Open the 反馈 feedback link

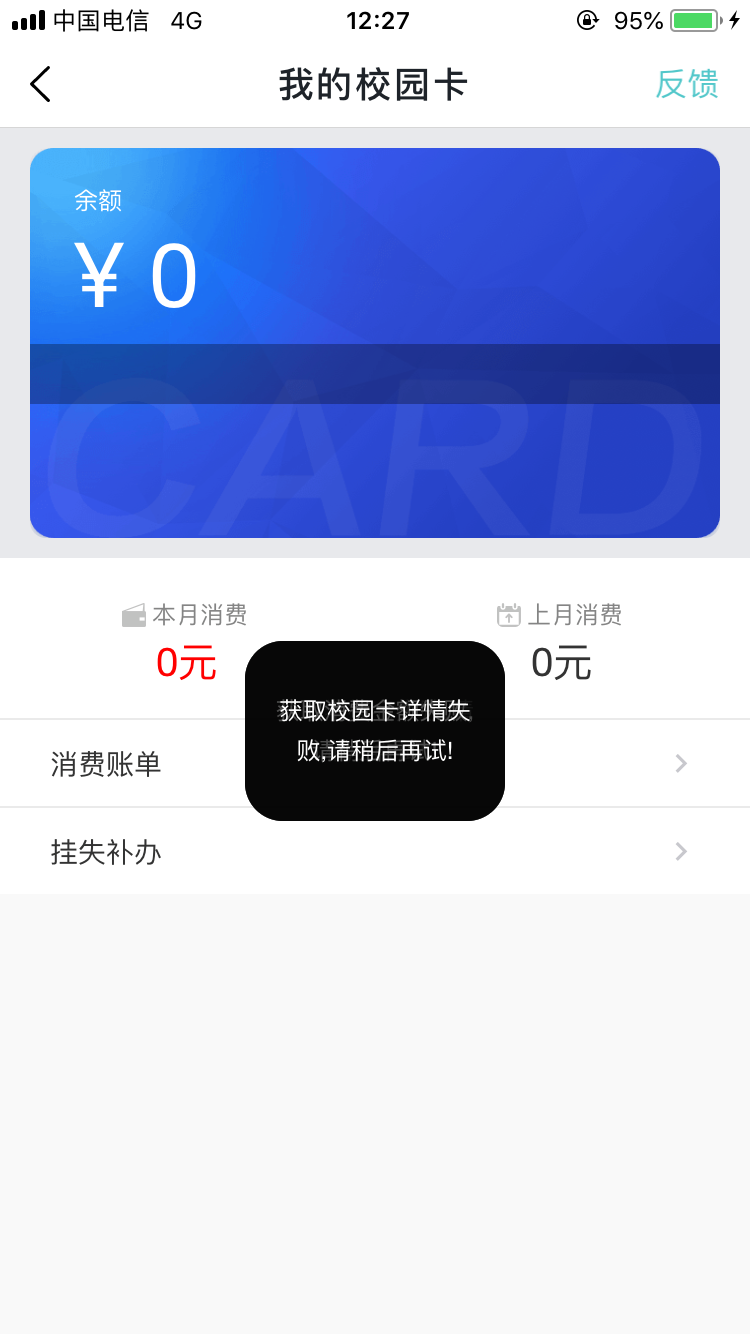click(x=686, y=84)
